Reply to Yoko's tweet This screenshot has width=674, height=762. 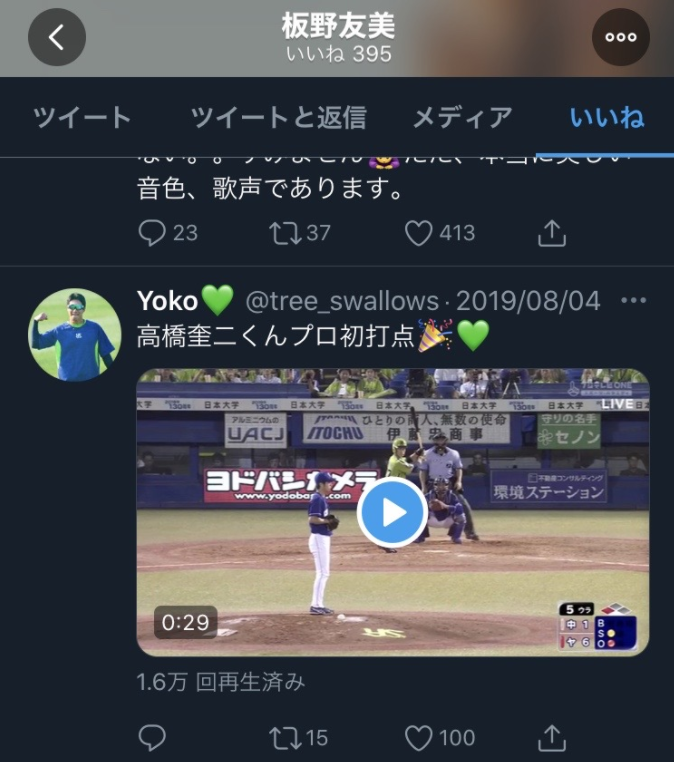coord(152,738)
